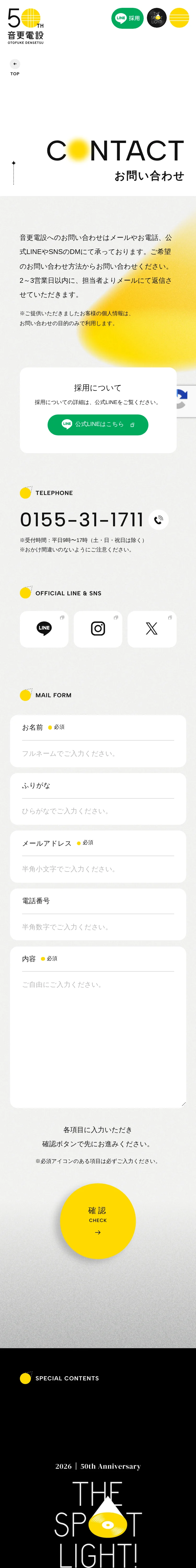Screen dimensions: 196x1568
Task: Select the 電話番号 input field
Action: click(x=97, y=926)
